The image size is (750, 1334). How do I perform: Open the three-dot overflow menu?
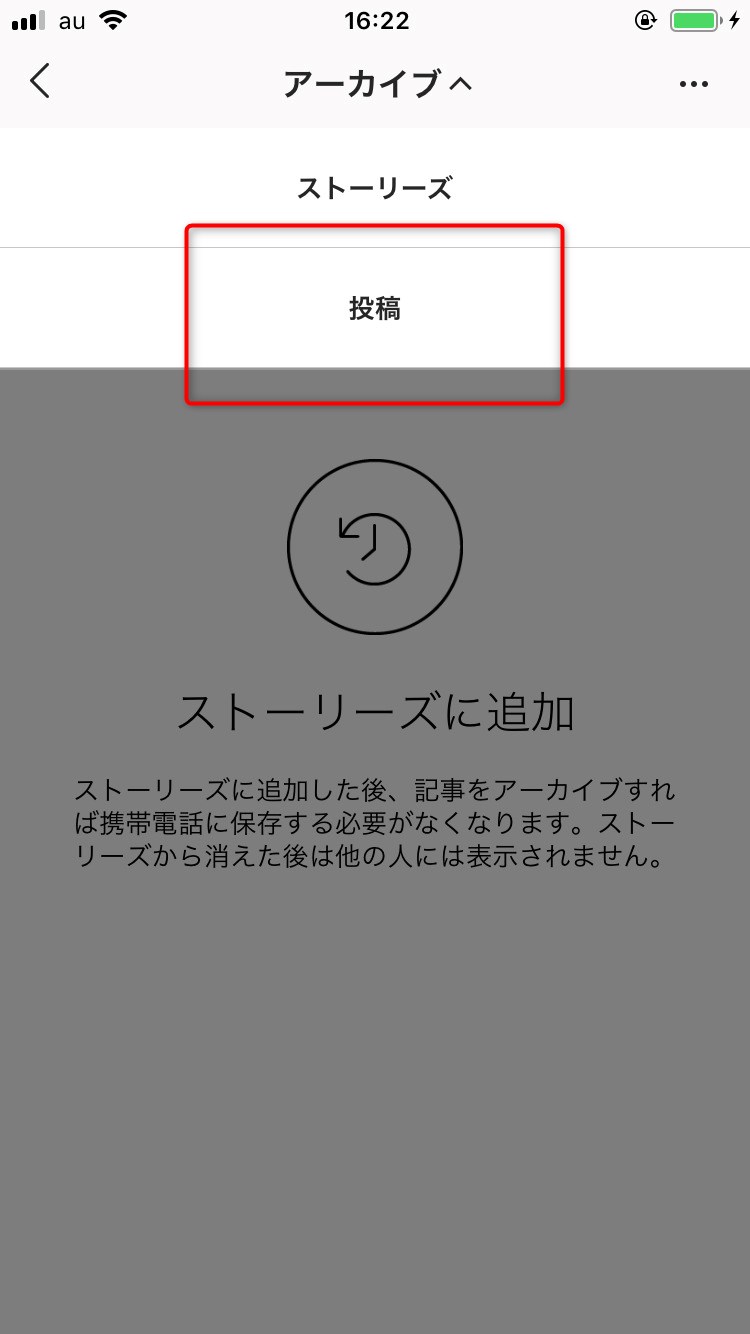click(x=694, y=84)
